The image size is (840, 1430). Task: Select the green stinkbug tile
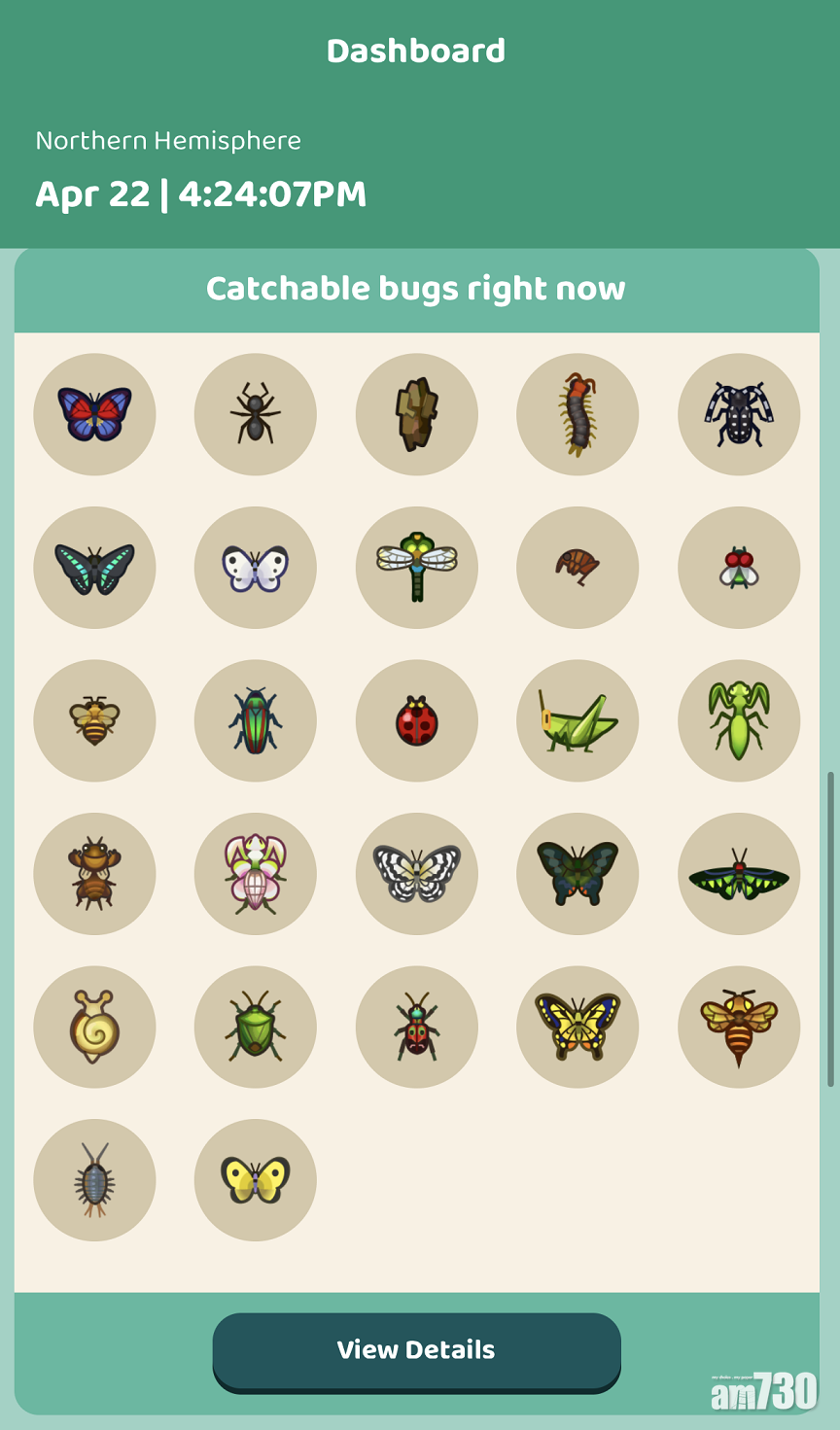(256, 1028)
